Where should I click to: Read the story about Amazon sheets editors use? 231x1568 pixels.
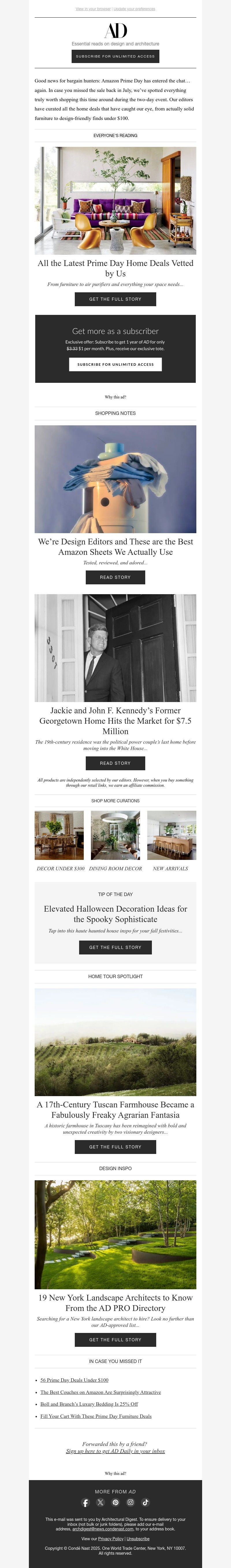pos(115,577)
